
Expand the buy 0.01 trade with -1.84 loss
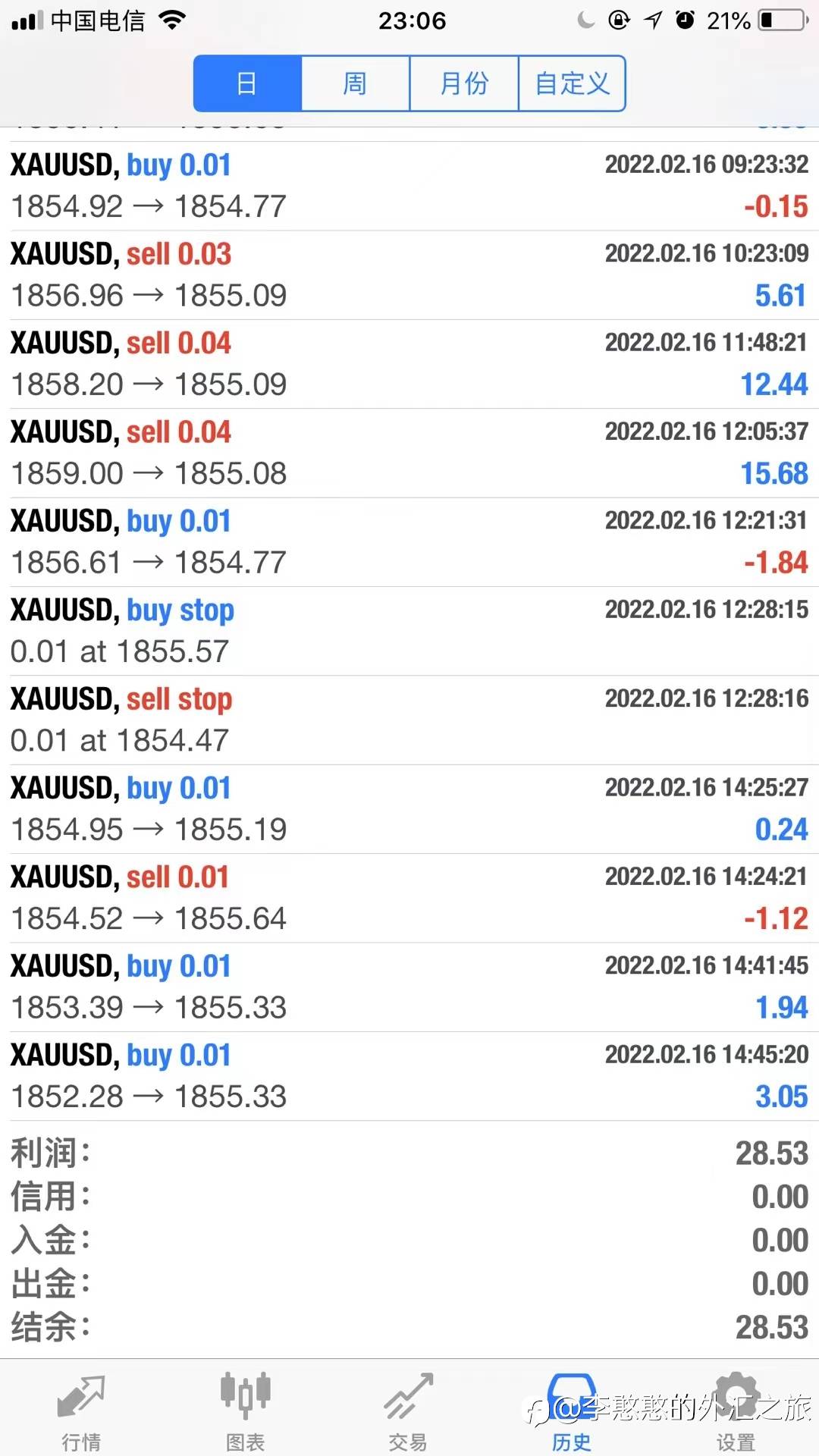pos(409,542)
